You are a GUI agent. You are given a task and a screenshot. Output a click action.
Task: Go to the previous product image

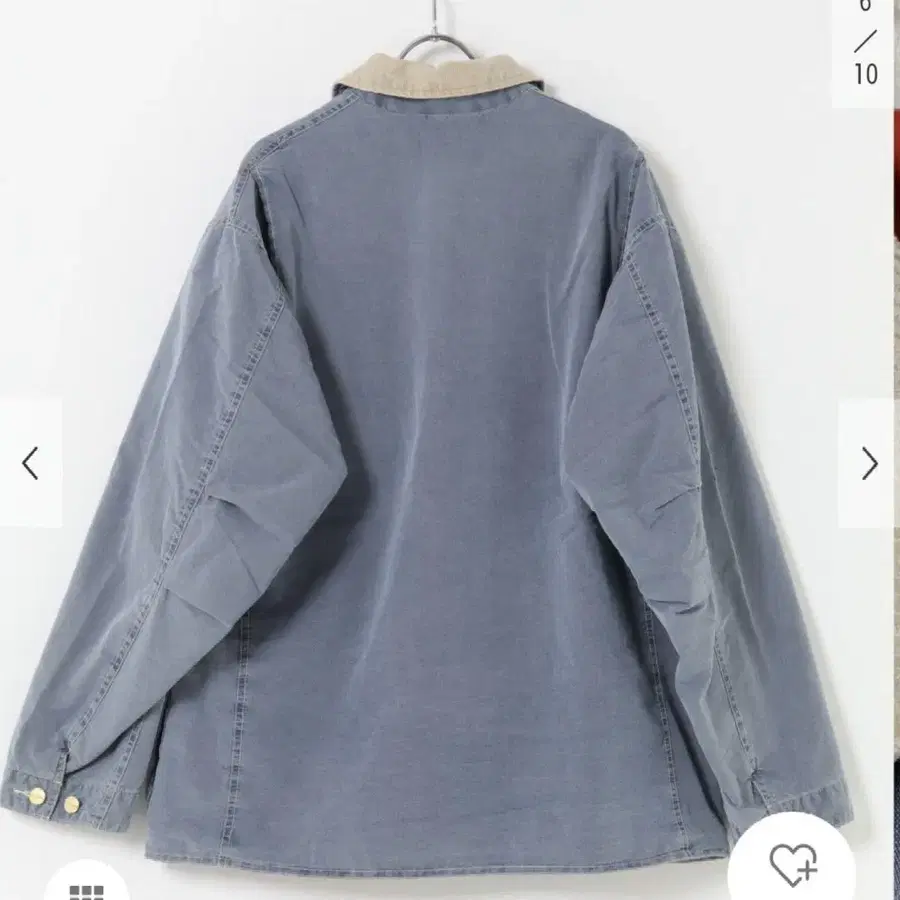[x=31, y=463]
